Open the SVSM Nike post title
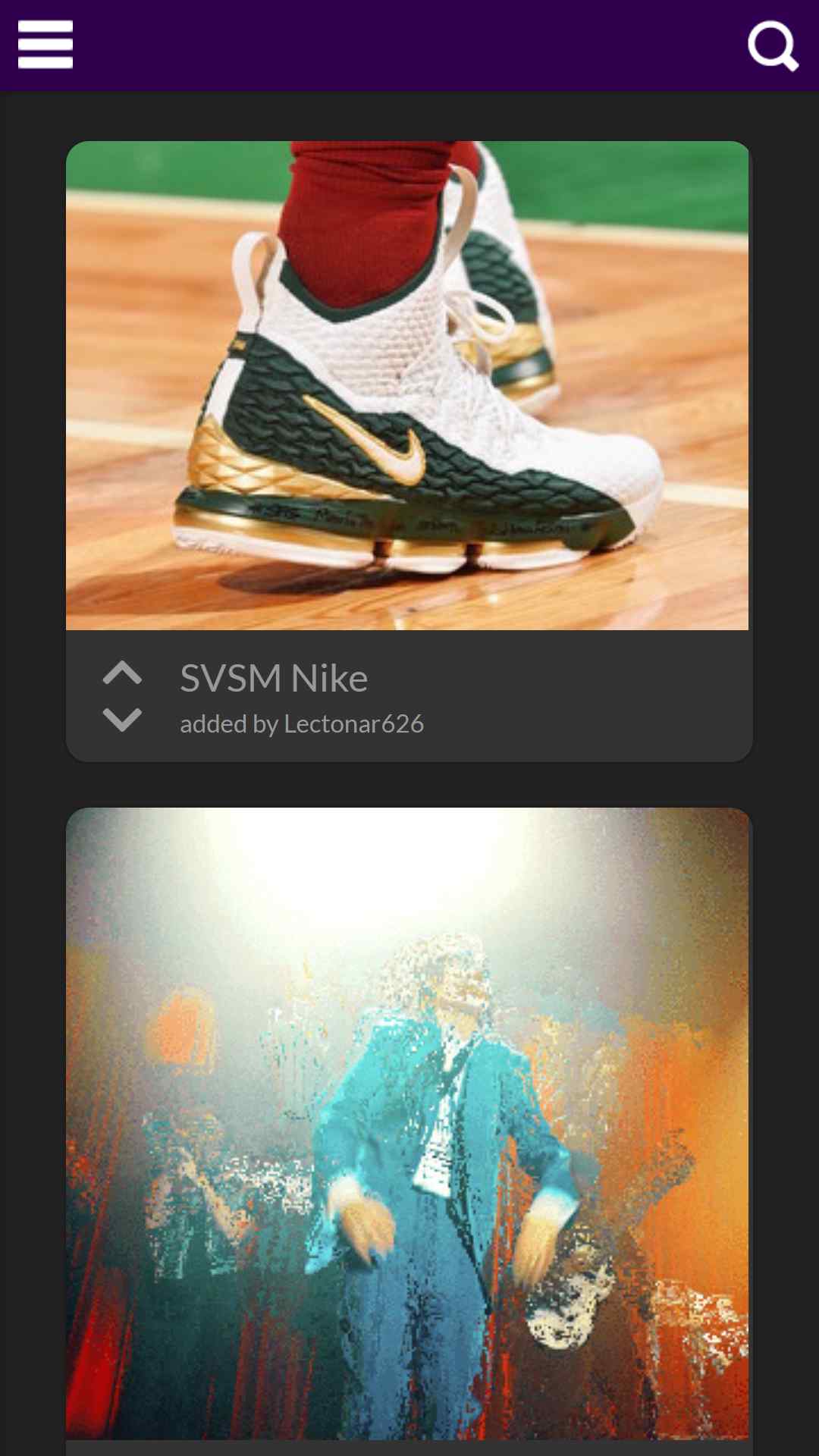The height and width of the screenshot is (1456, 819). point(274,678)
